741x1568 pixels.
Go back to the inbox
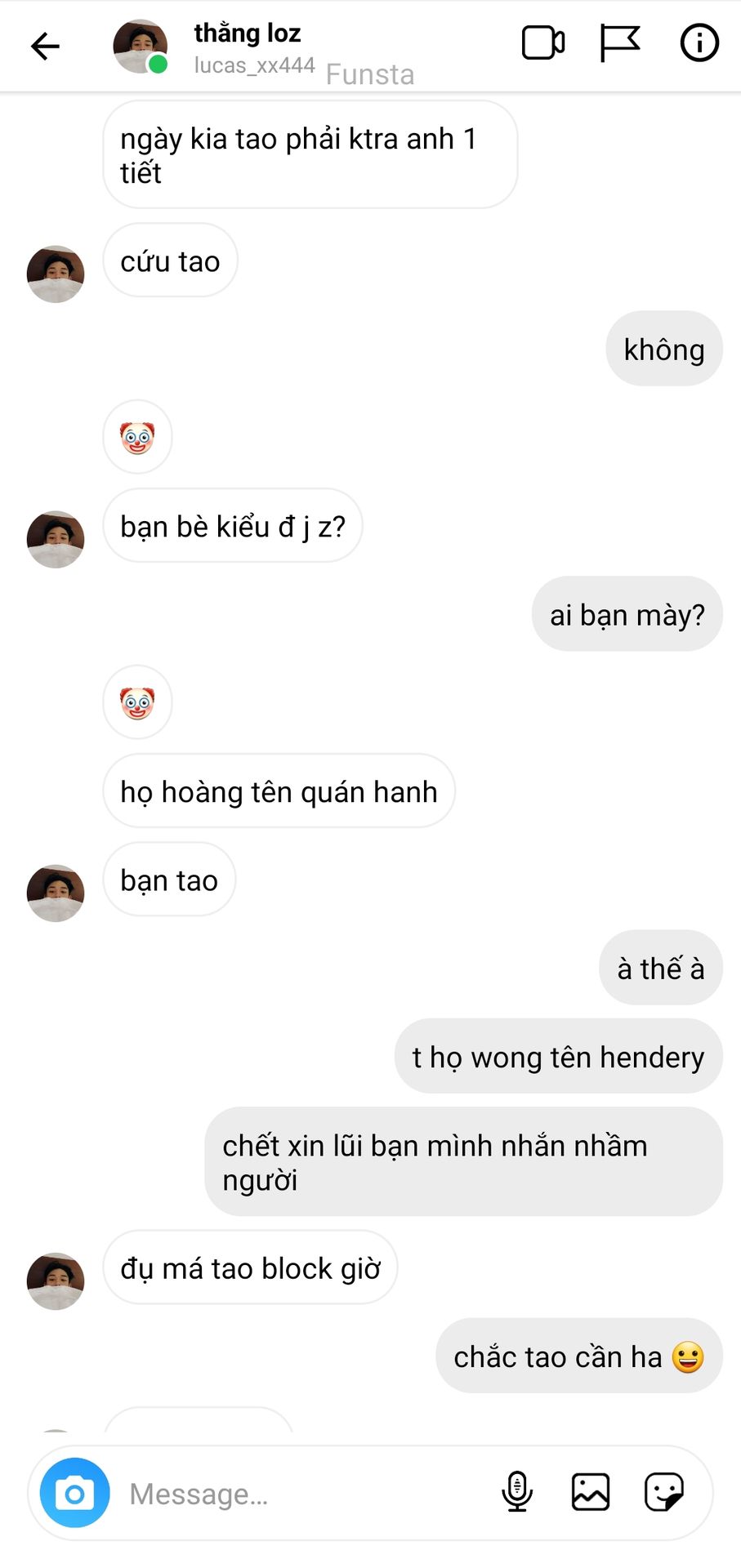click(45, 46)
